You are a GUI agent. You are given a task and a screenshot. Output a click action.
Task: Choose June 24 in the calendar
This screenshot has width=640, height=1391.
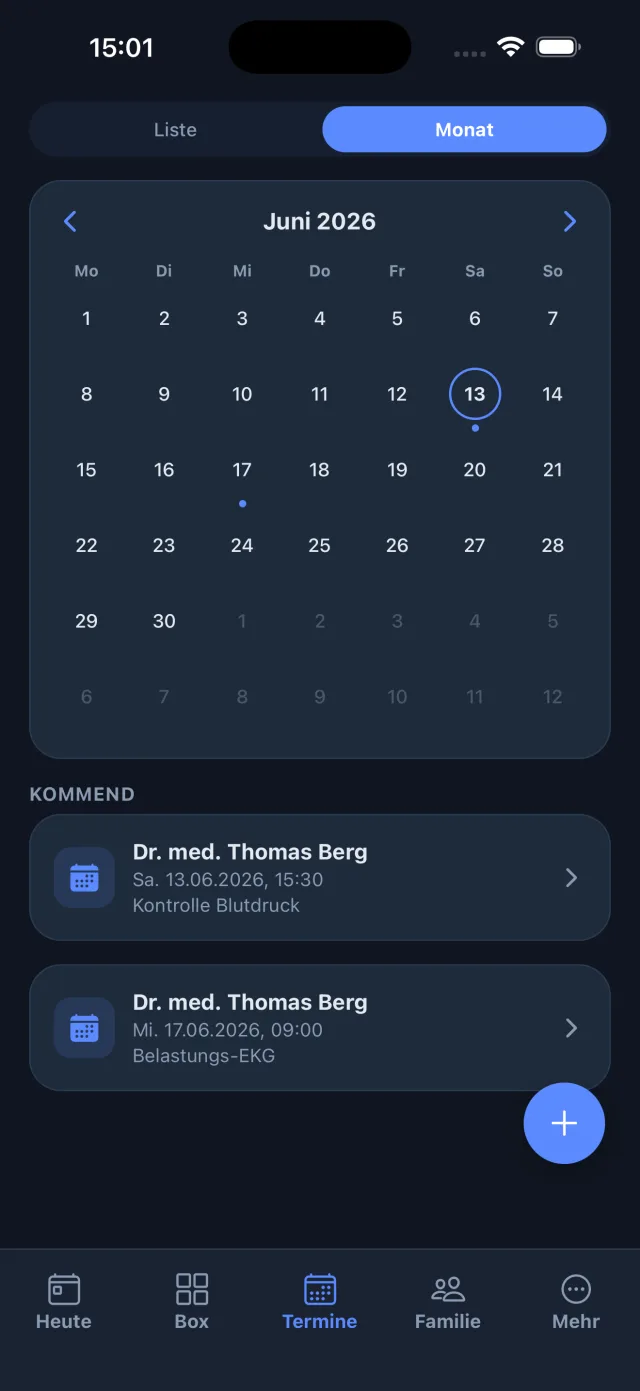(x=242, y=546)
